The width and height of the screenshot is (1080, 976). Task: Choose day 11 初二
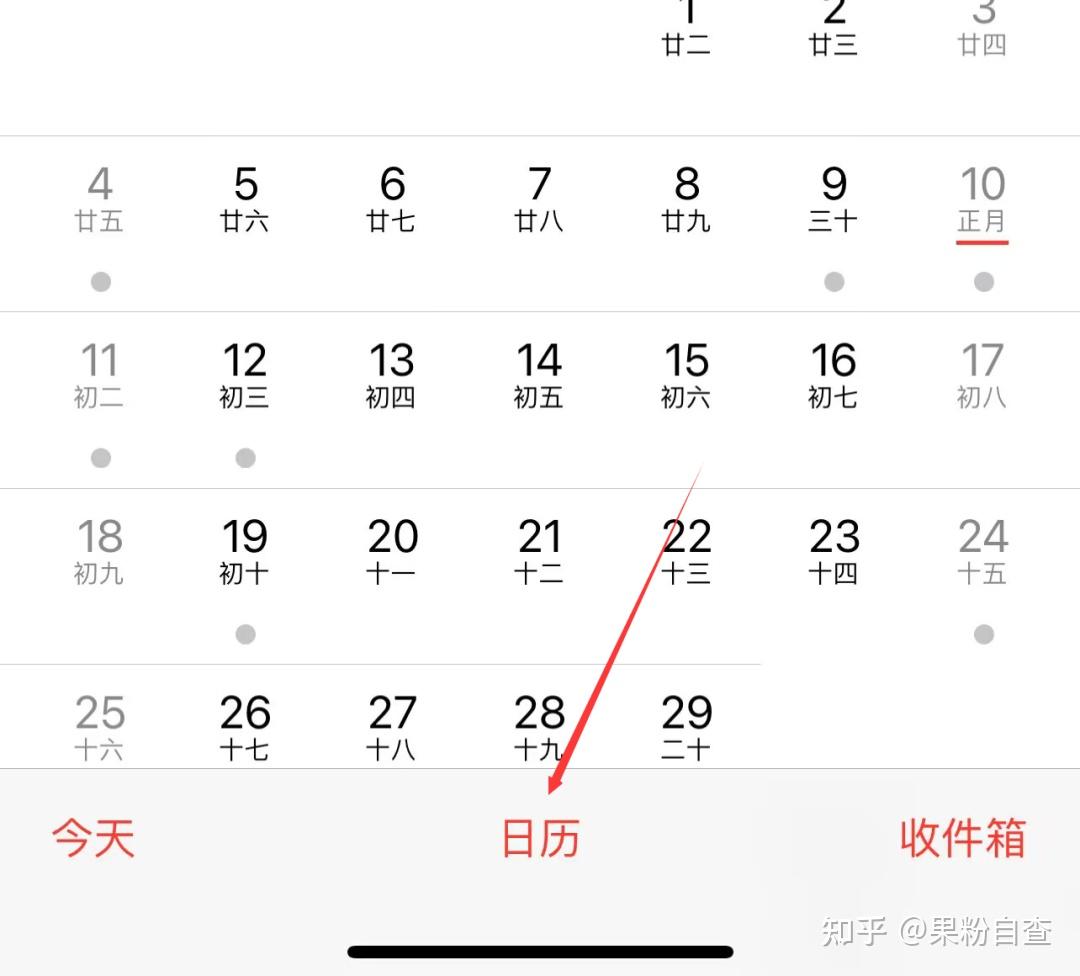(99, 376)
